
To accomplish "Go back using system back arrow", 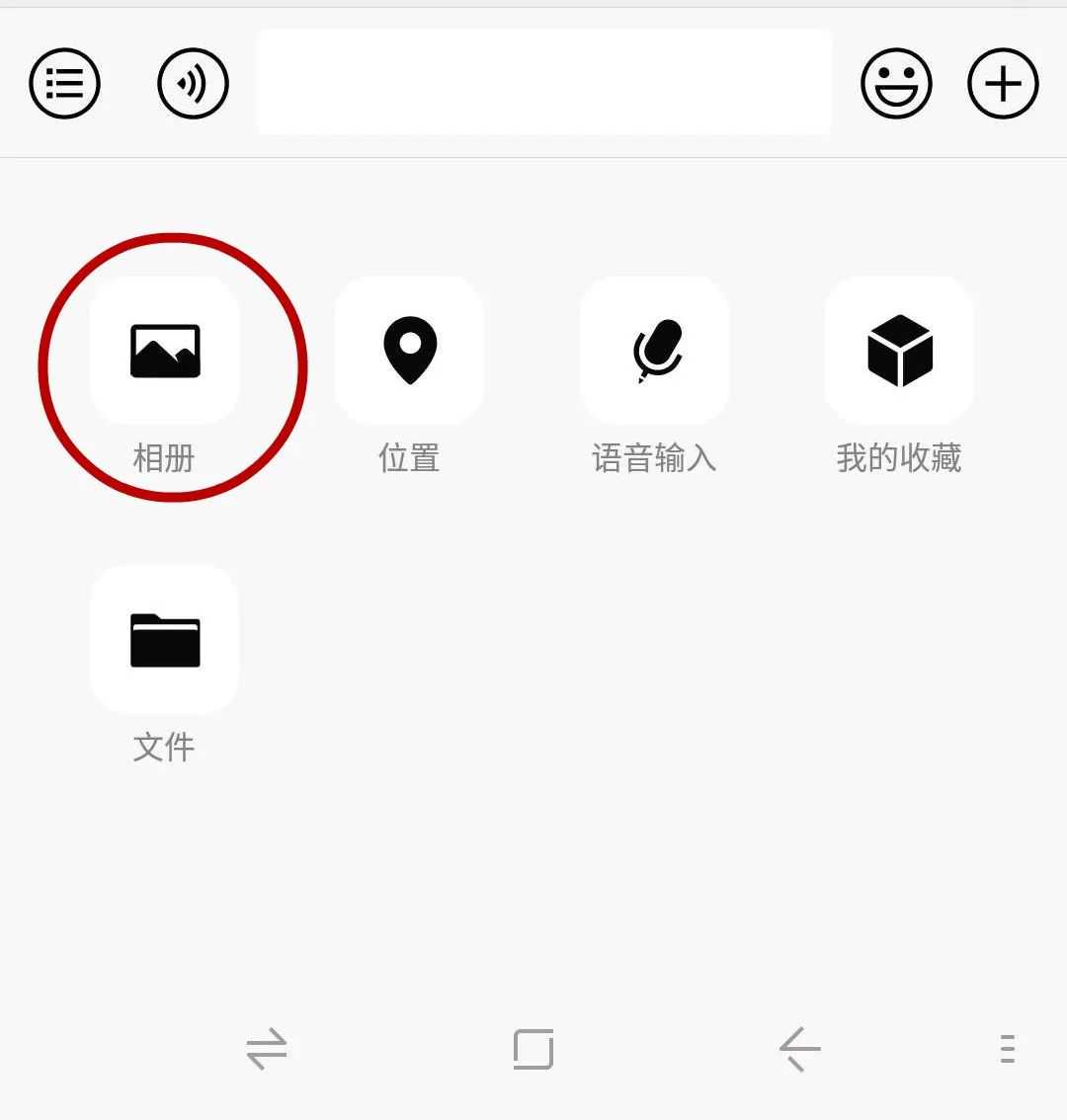I will pos(799,1049).
